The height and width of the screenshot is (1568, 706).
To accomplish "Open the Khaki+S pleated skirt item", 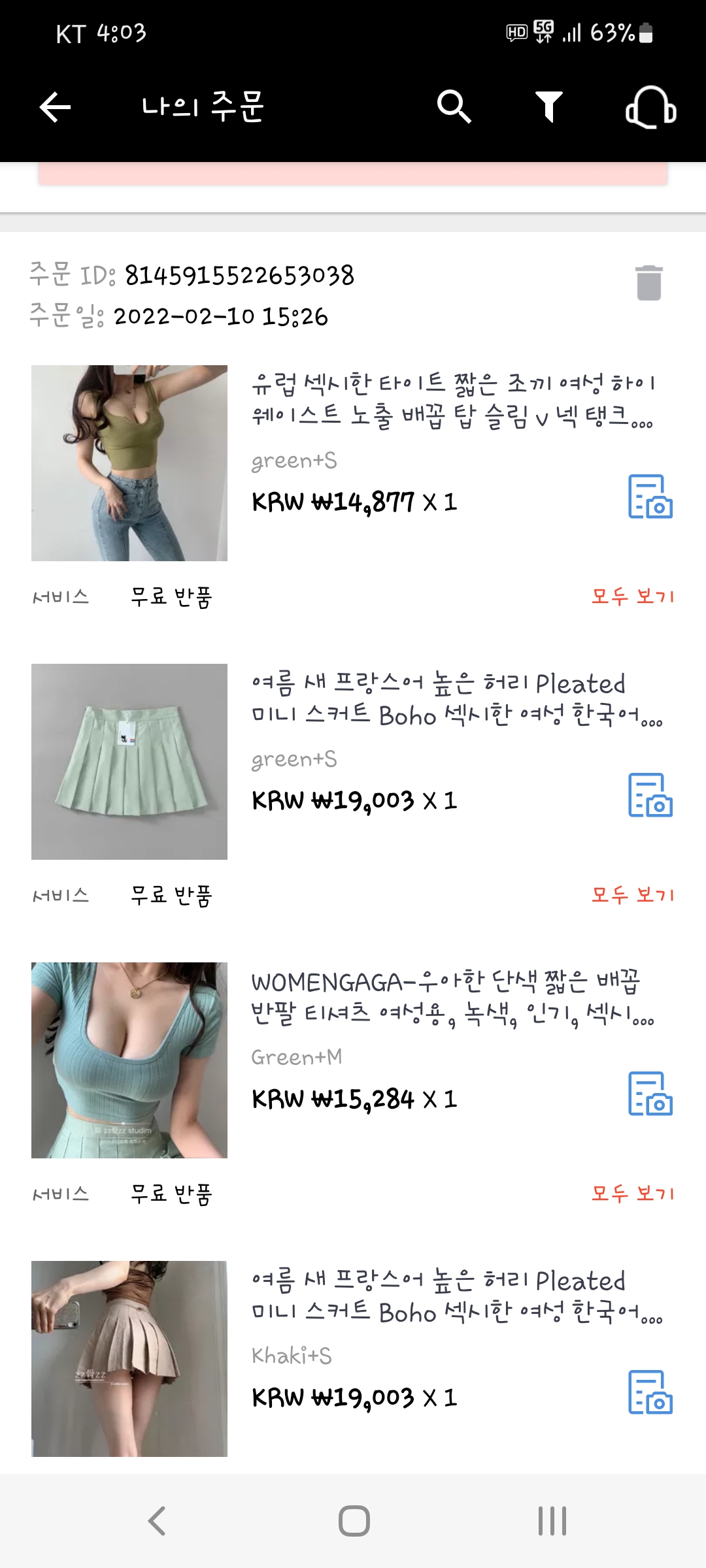I will [129, 1359].
